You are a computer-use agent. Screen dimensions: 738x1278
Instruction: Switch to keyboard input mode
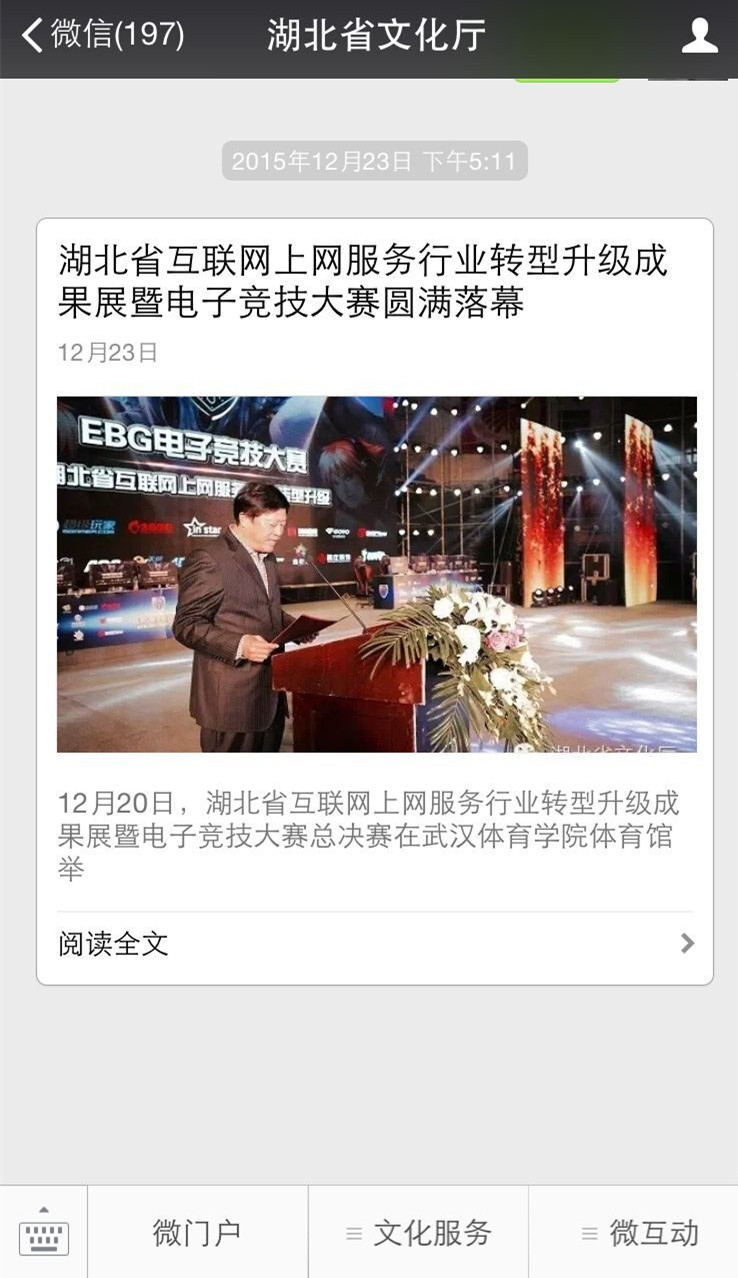click(x=43, y=1232)
